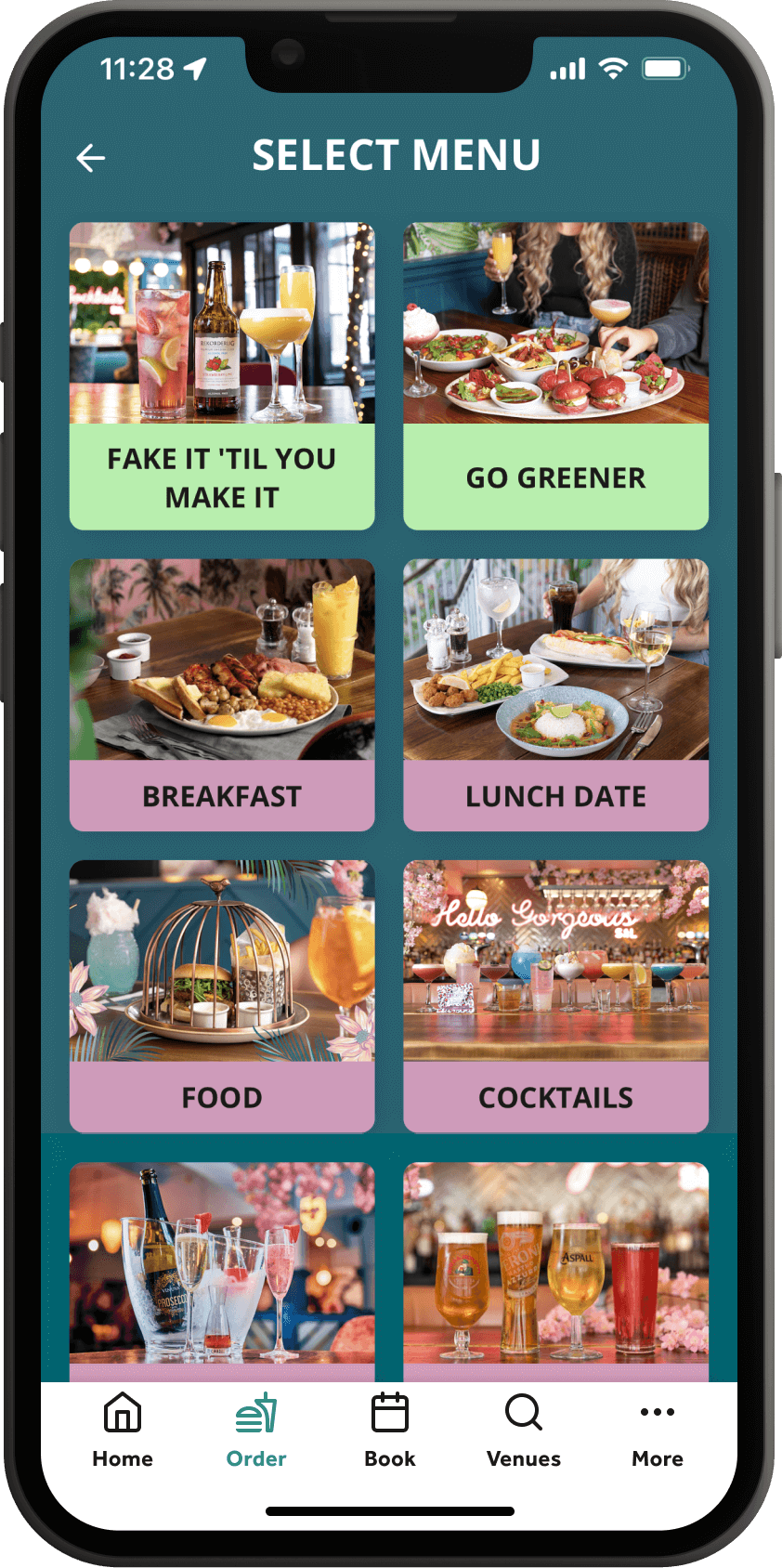Go back using the arrow icon
Image resolution: width=782 pixels, height=1568 pixels.
[x=90, y=158]
